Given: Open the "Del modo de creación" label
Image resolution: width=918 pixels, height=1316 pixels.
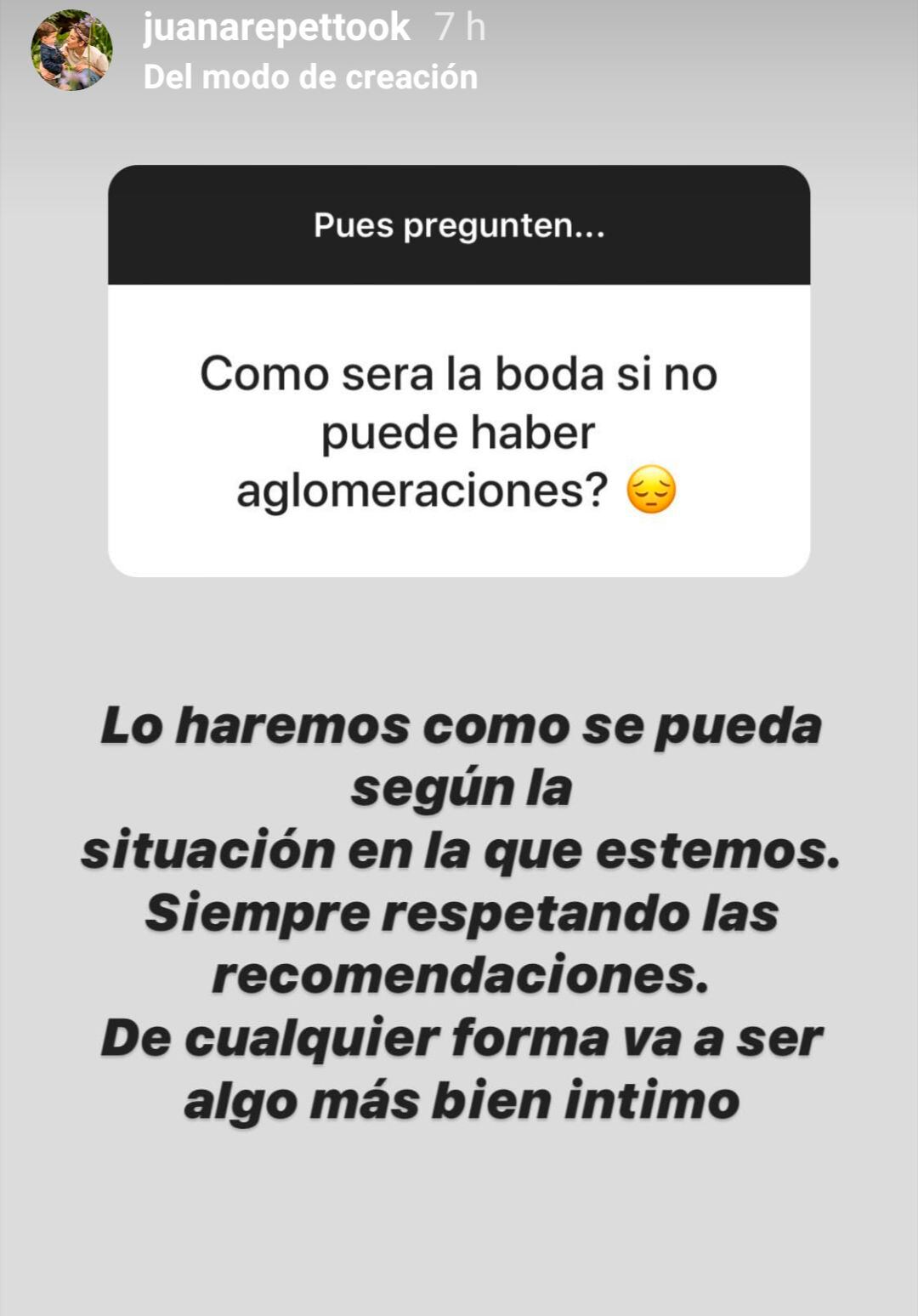Looking at the screenshot, I should tap(310, 77).
